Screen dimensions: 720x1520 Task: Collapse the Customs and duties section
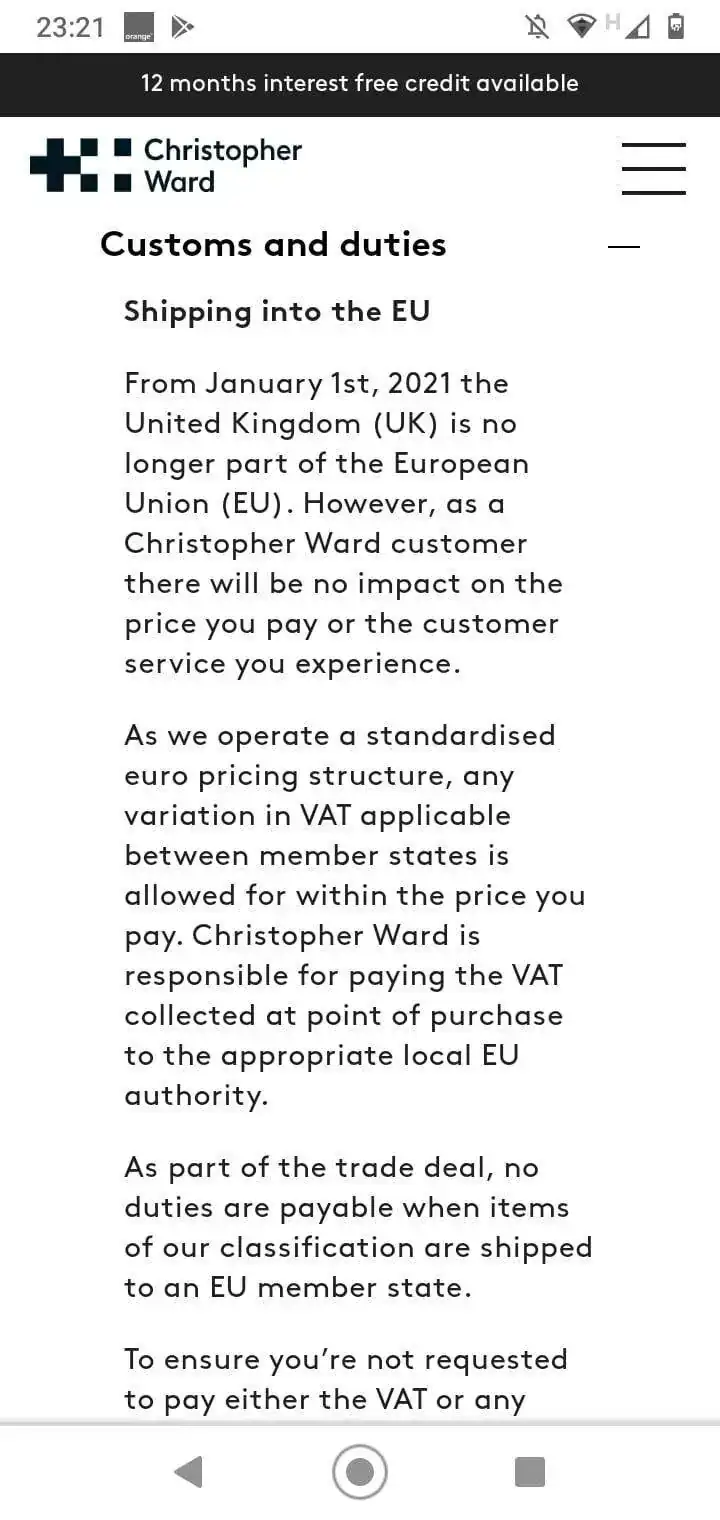(624, 246)
